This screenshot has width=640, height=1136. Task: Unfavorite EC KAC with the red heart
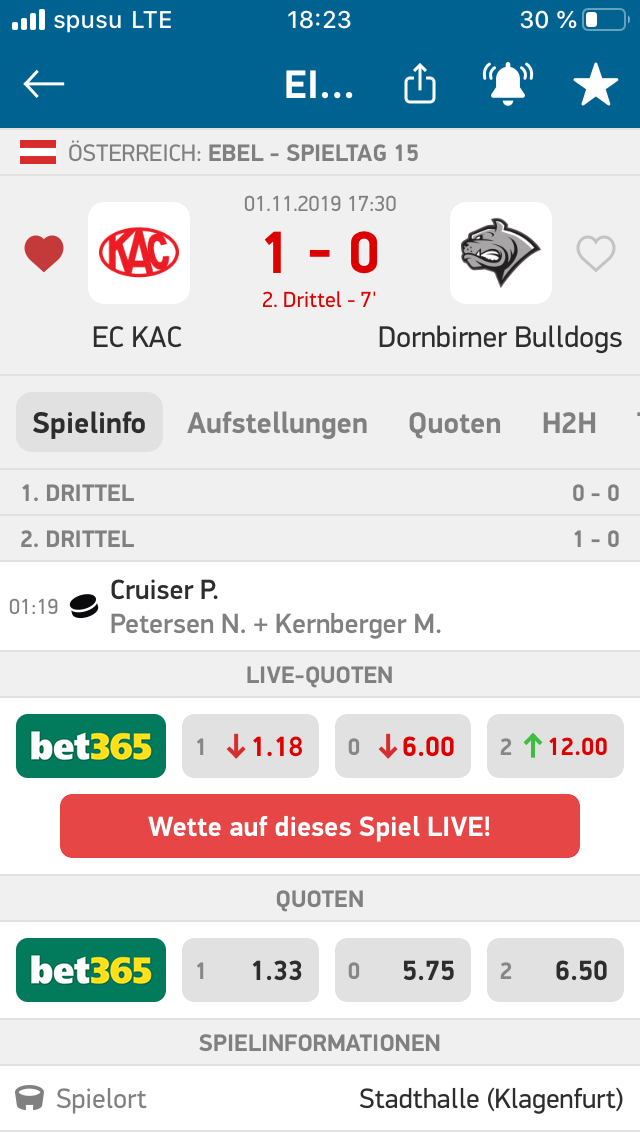(44, 254)
